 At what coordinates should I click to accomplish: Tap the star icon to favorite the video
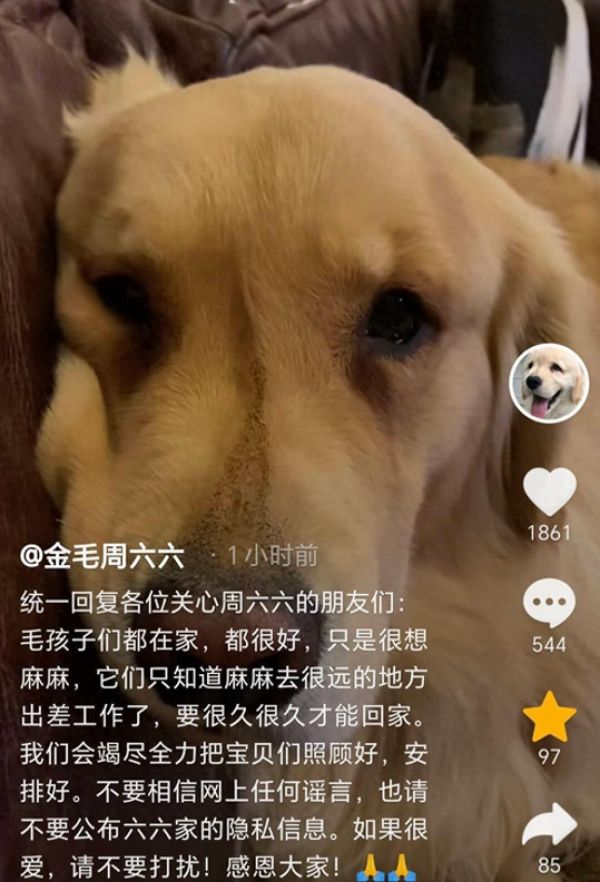pos(549,717)
